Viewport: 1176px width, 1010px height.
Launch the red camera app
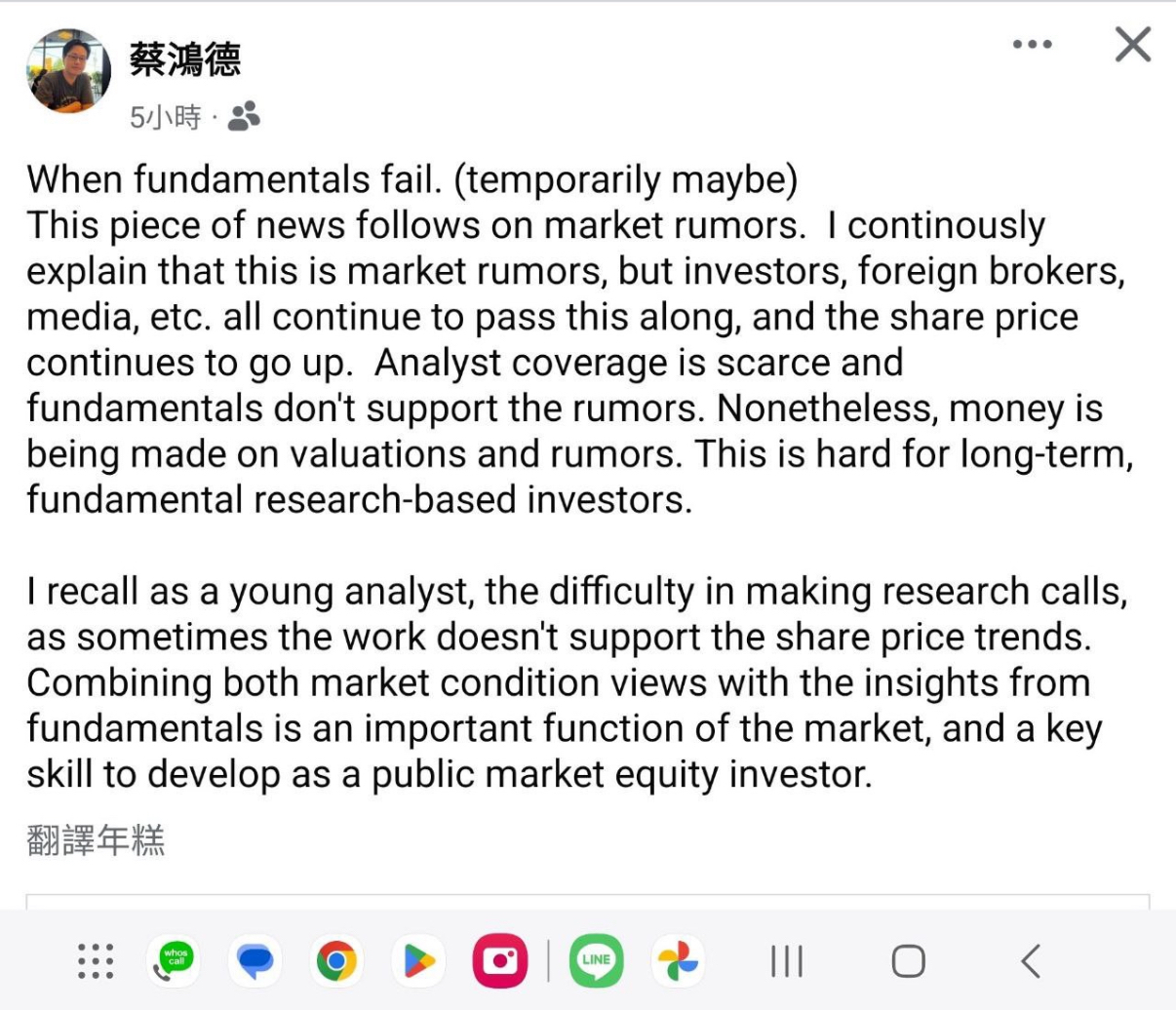coord(500,961)
